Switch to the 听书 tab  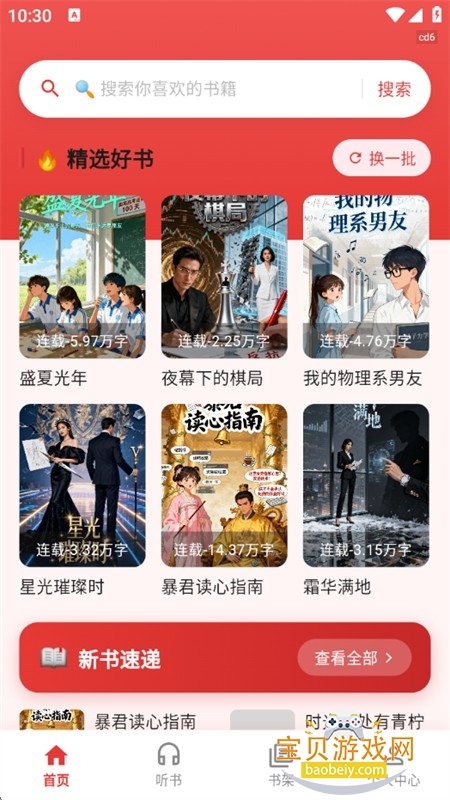click(168, 764)
